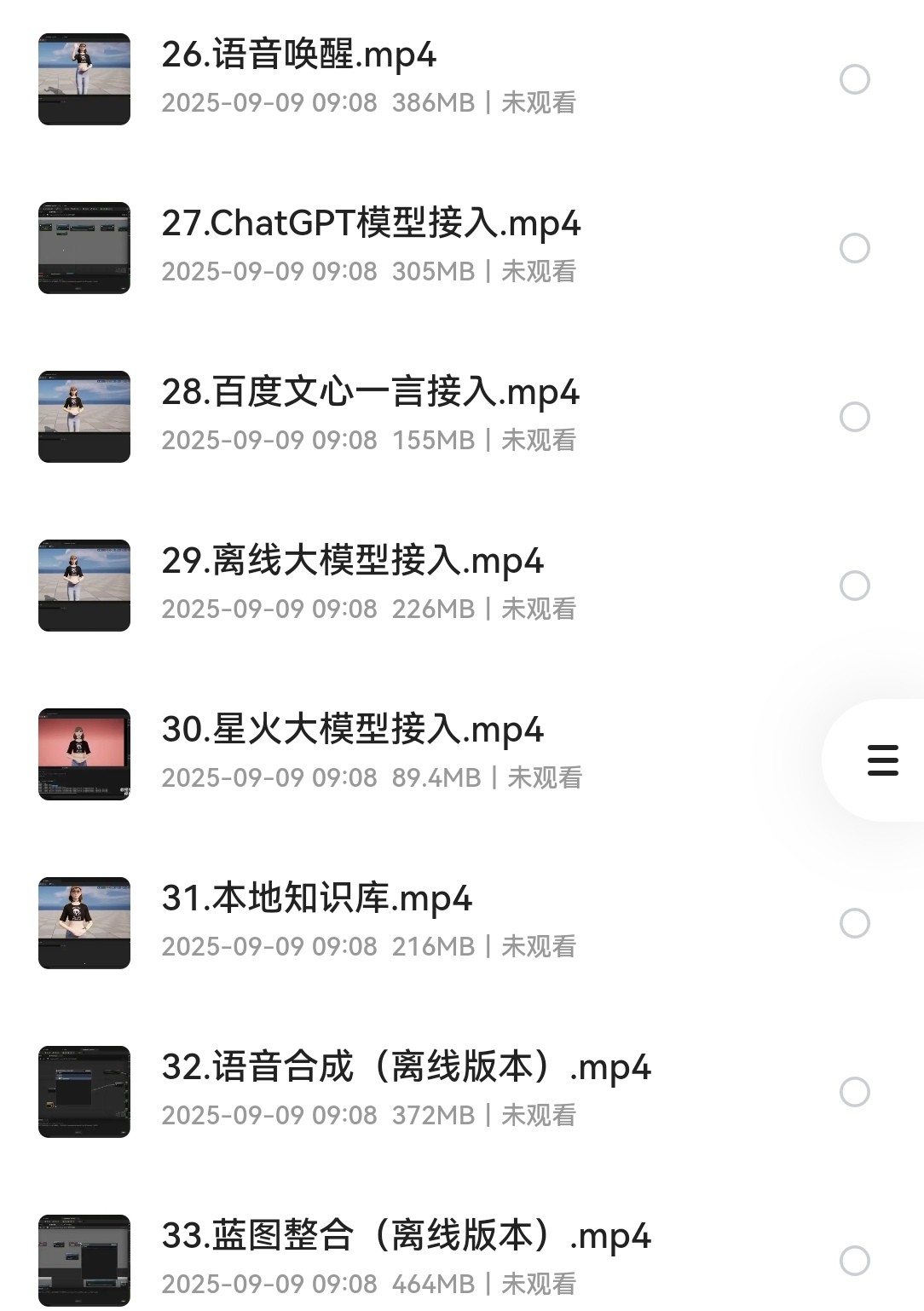
Task: Select the 29.离线大模型接入.mp4 file circle
Action: (x=854, y=586)
